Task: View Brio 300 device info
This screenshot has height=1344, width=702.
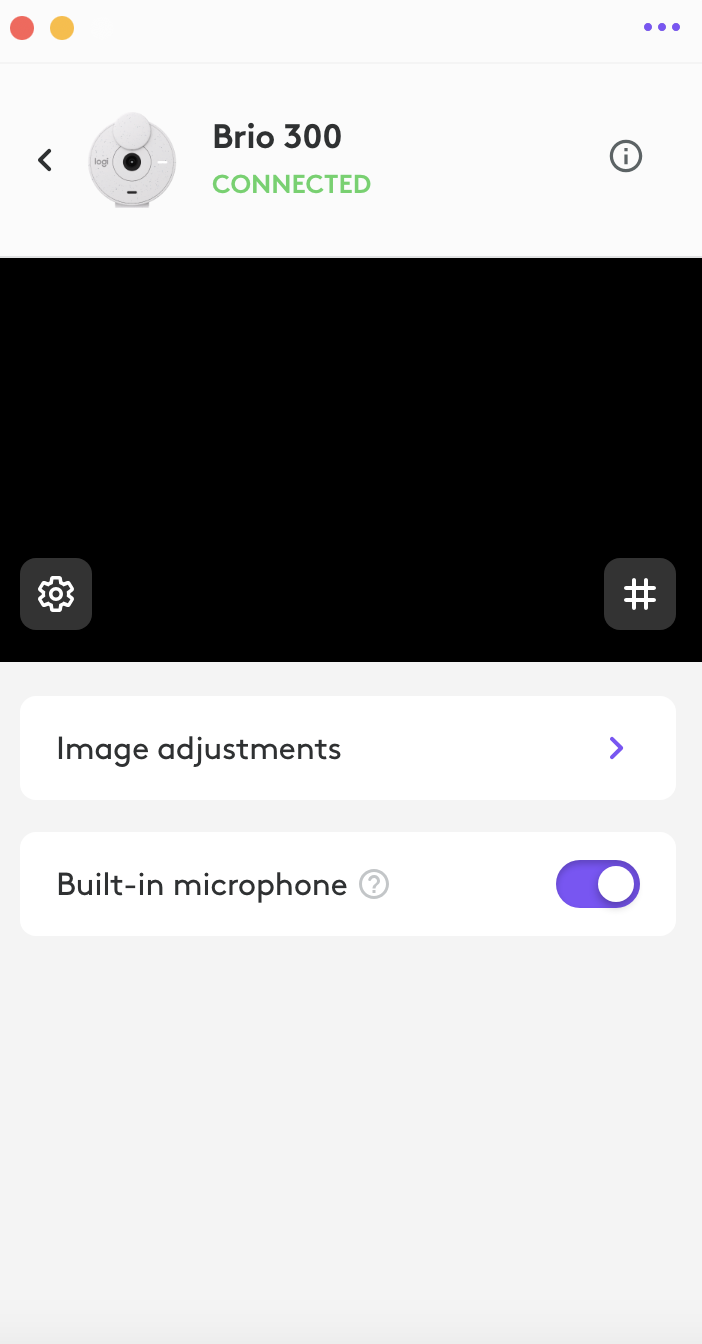Action: click(x=626, y=157)
